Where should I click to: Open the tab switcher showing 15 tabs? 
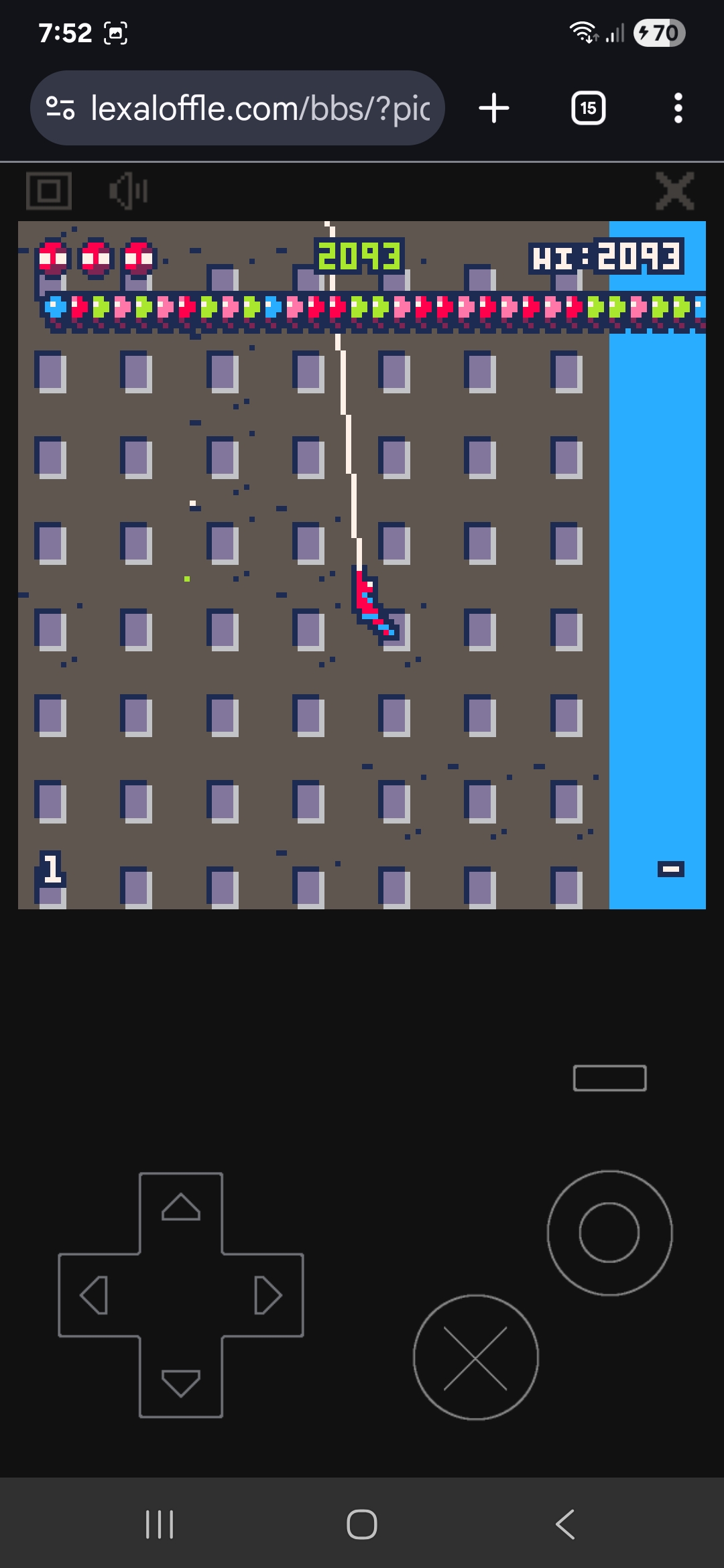pyautogui.click(x=588, y=108)
